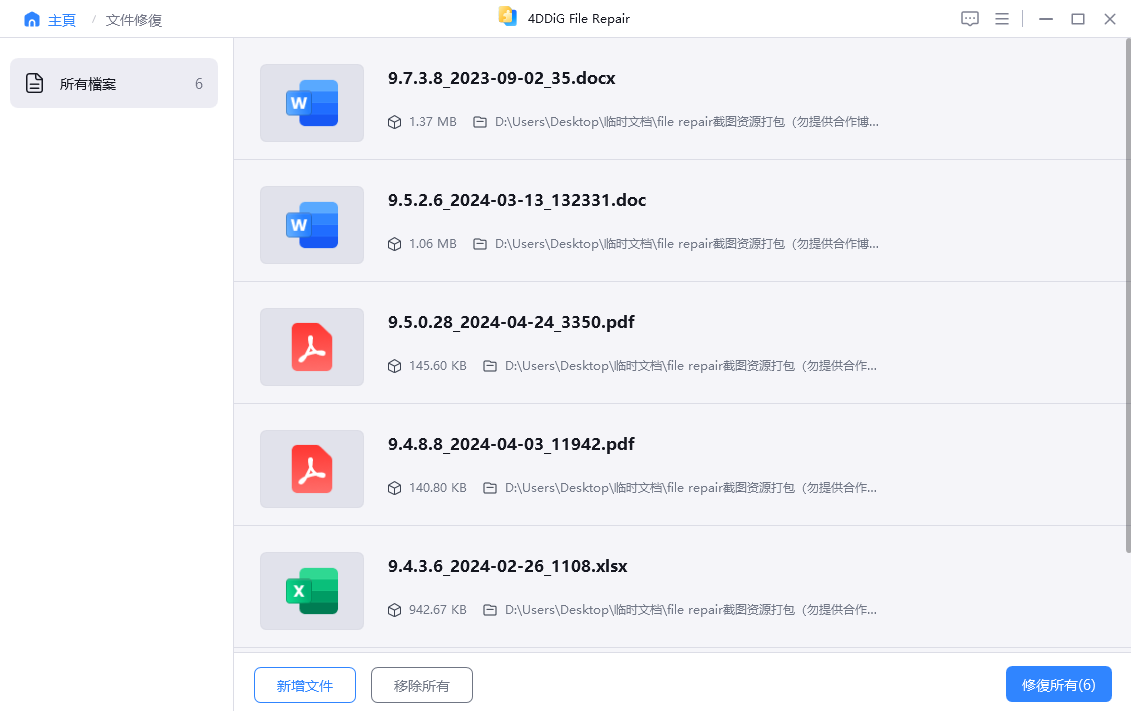Click 新增文件 to add files

pyautogui.click(x=305, y=686)
